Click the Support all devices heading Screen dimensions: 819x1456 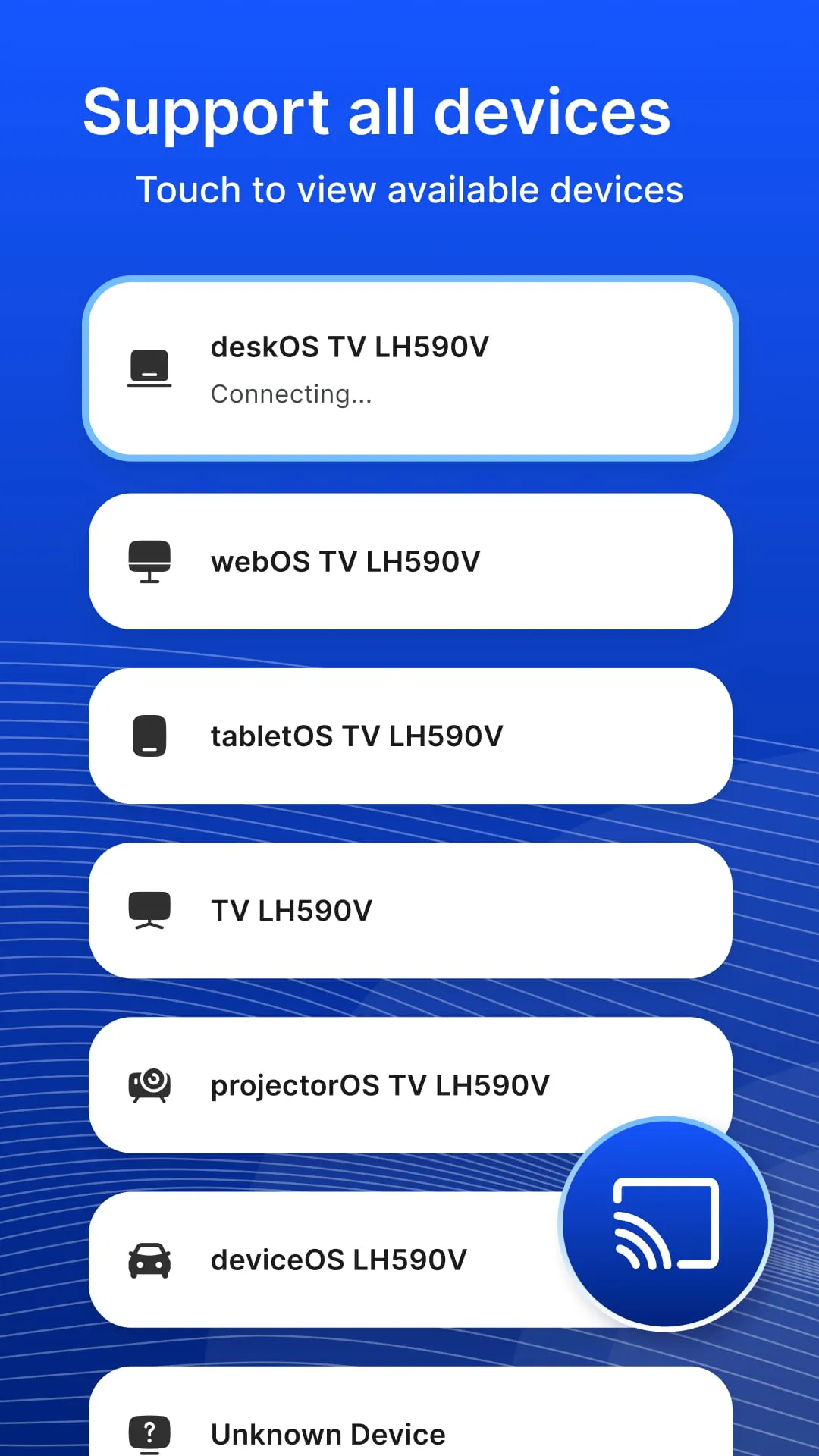[x=378, y=112]
